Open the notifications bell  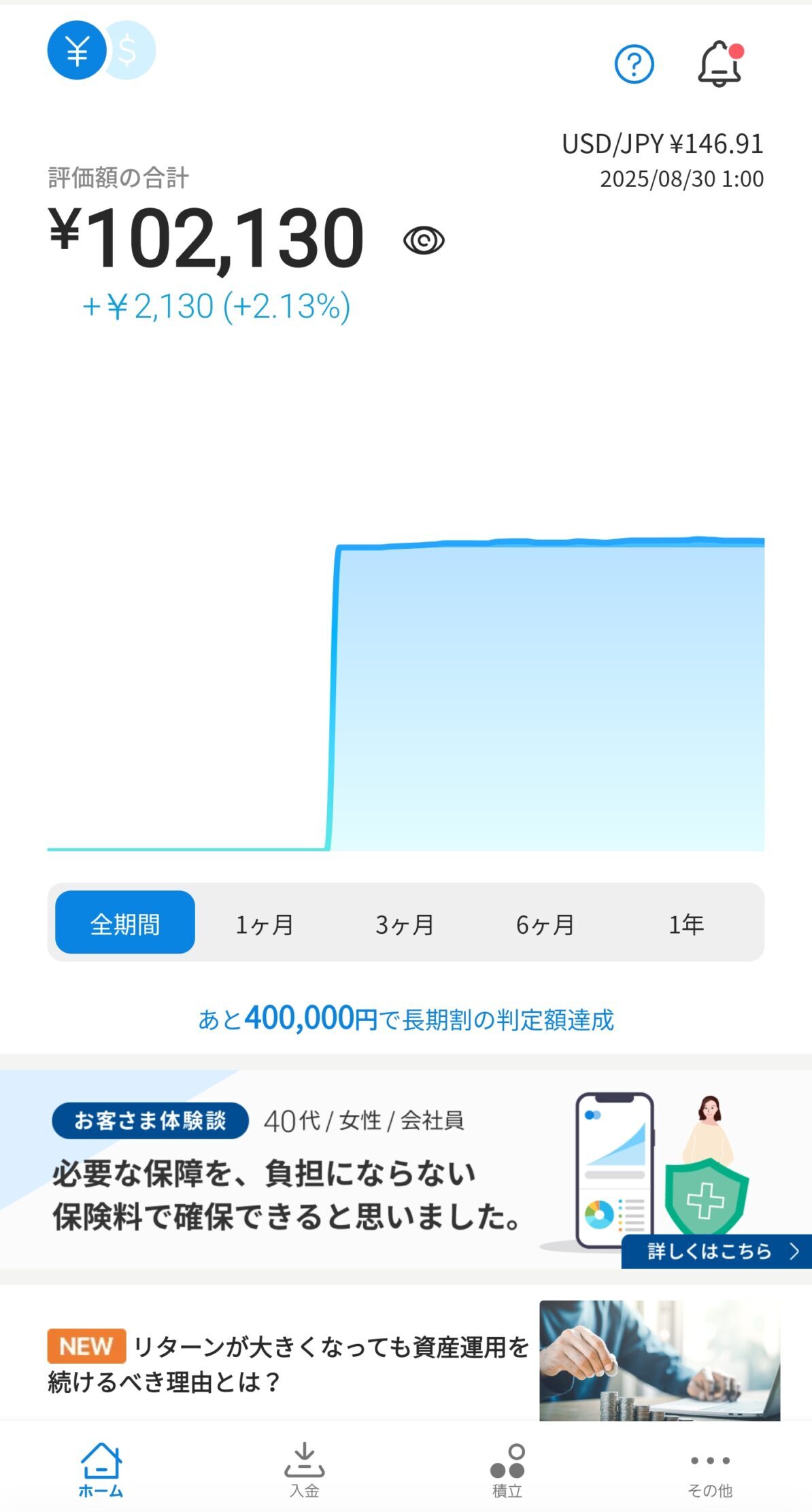(x=720, y=64)
